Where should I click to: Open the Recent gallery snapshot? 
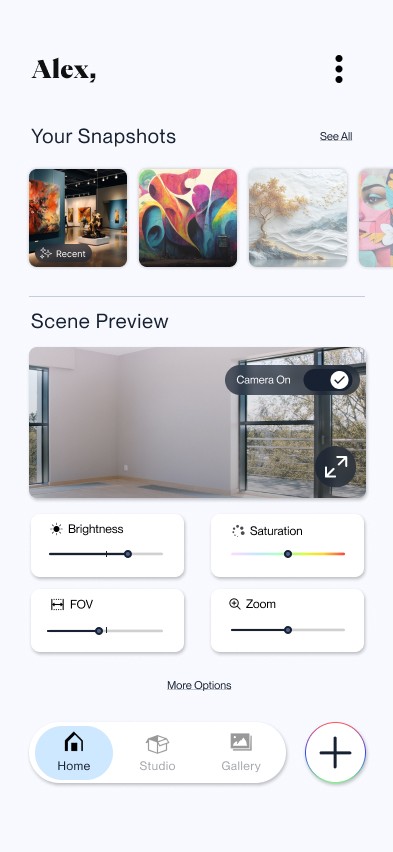pos(78,217)
